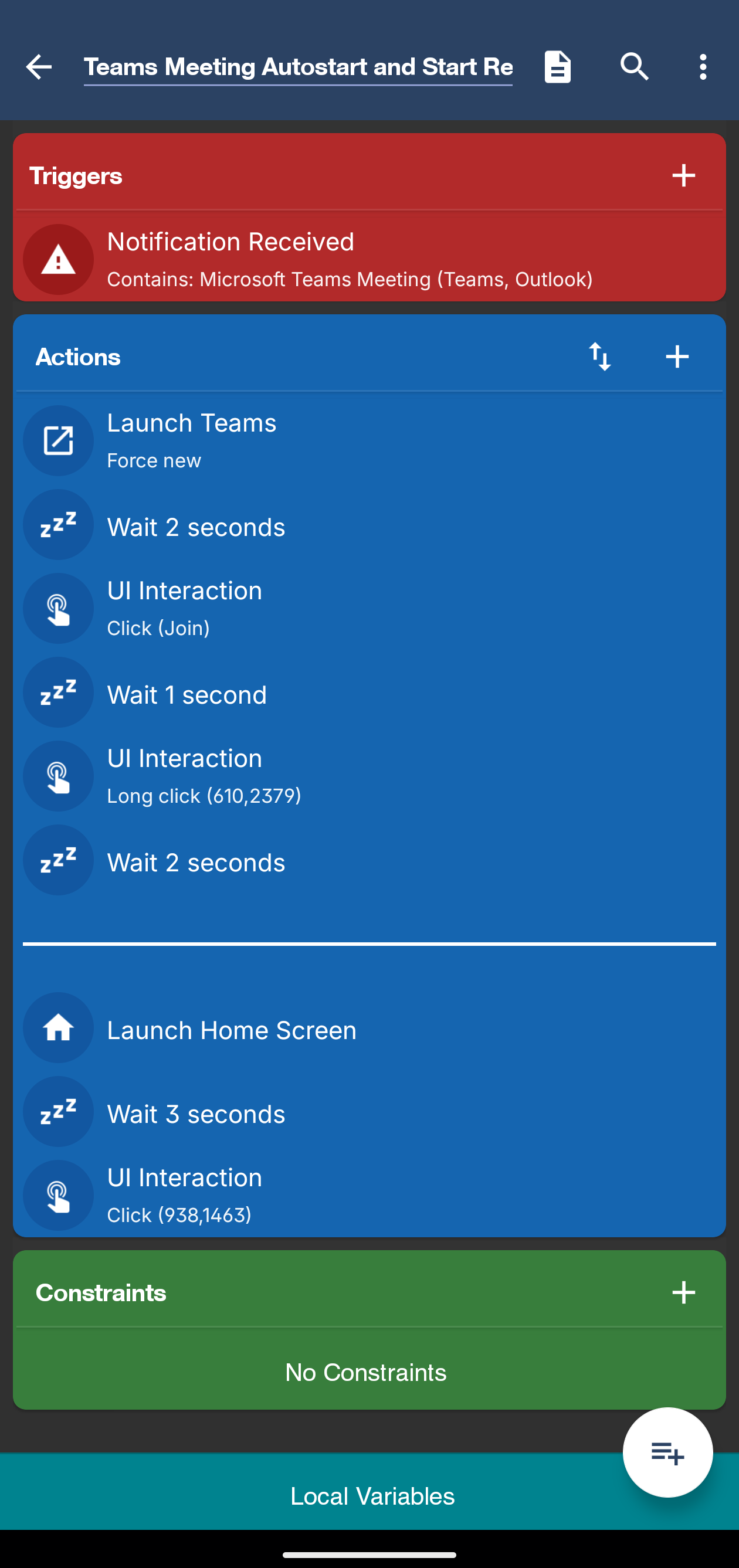
Task: Open the macro description document icon
Action: pyautogui.click(x=557, y=67)
